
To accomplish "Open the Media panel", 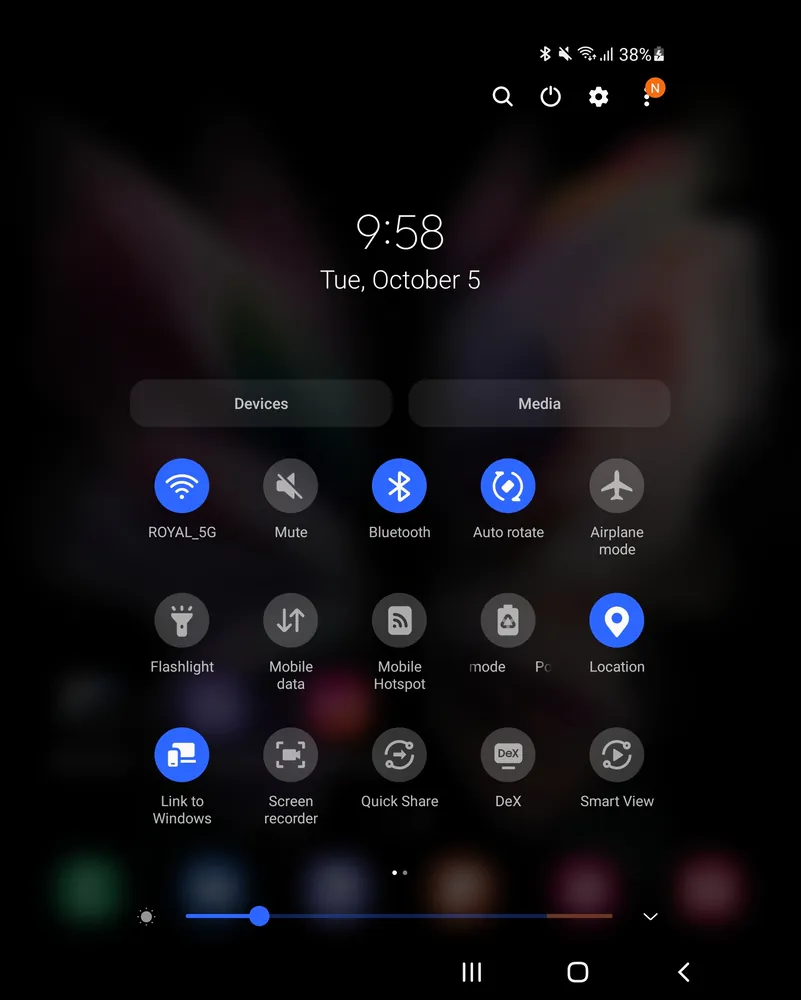I will [x=539, y=404].
